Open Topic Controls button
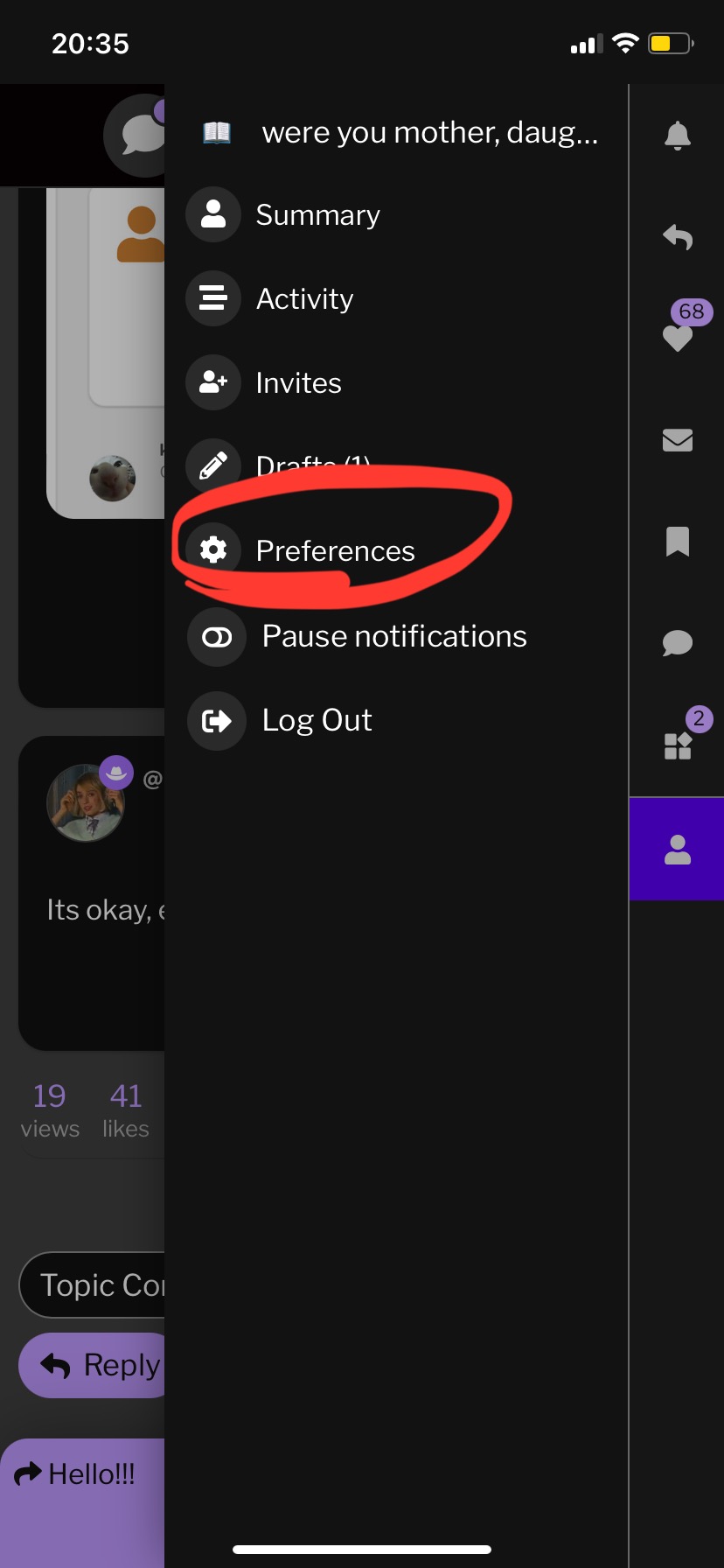The height and width of the screenshot is (1568, 724). pyautogui.click(x=92, y=1284)
